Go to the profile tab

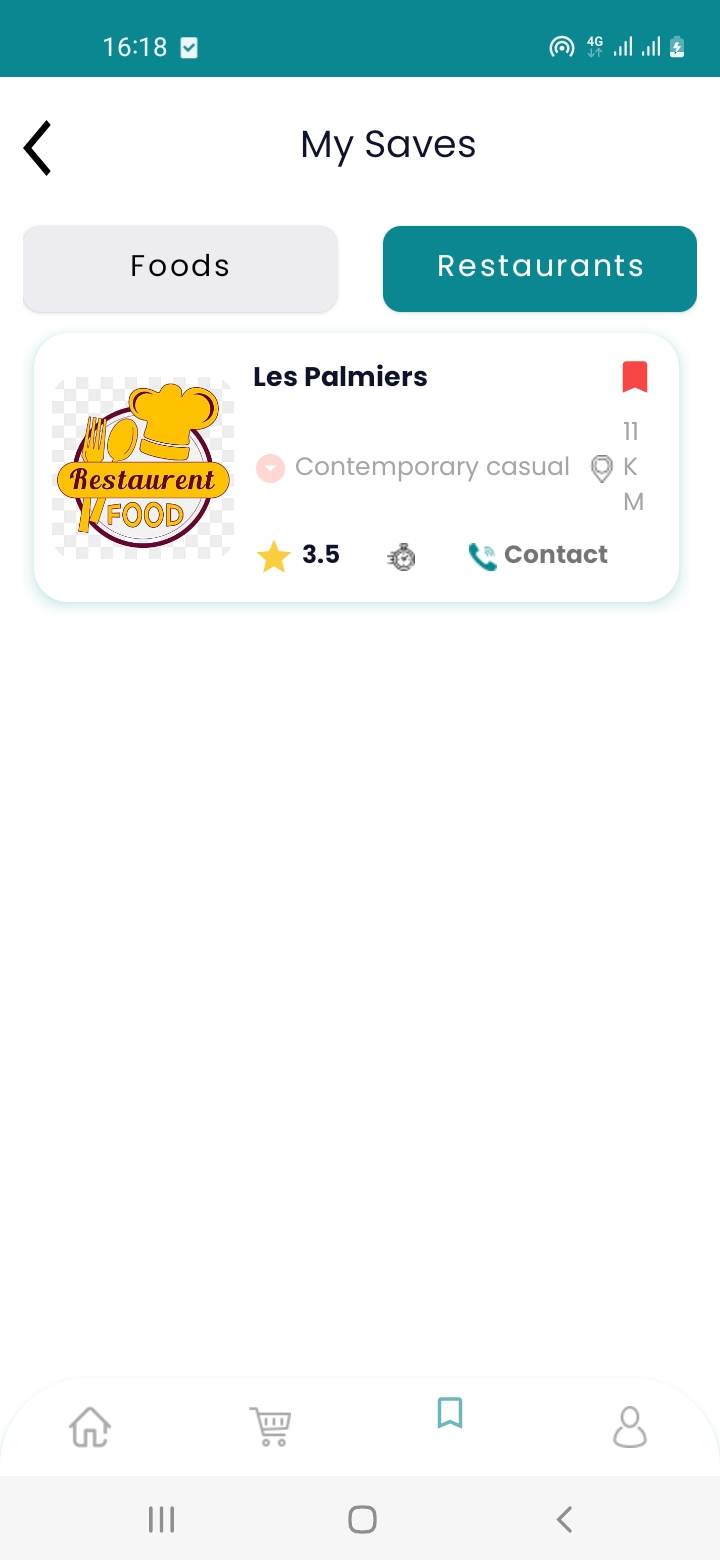pyautogui.click(x=630, y=1426)
